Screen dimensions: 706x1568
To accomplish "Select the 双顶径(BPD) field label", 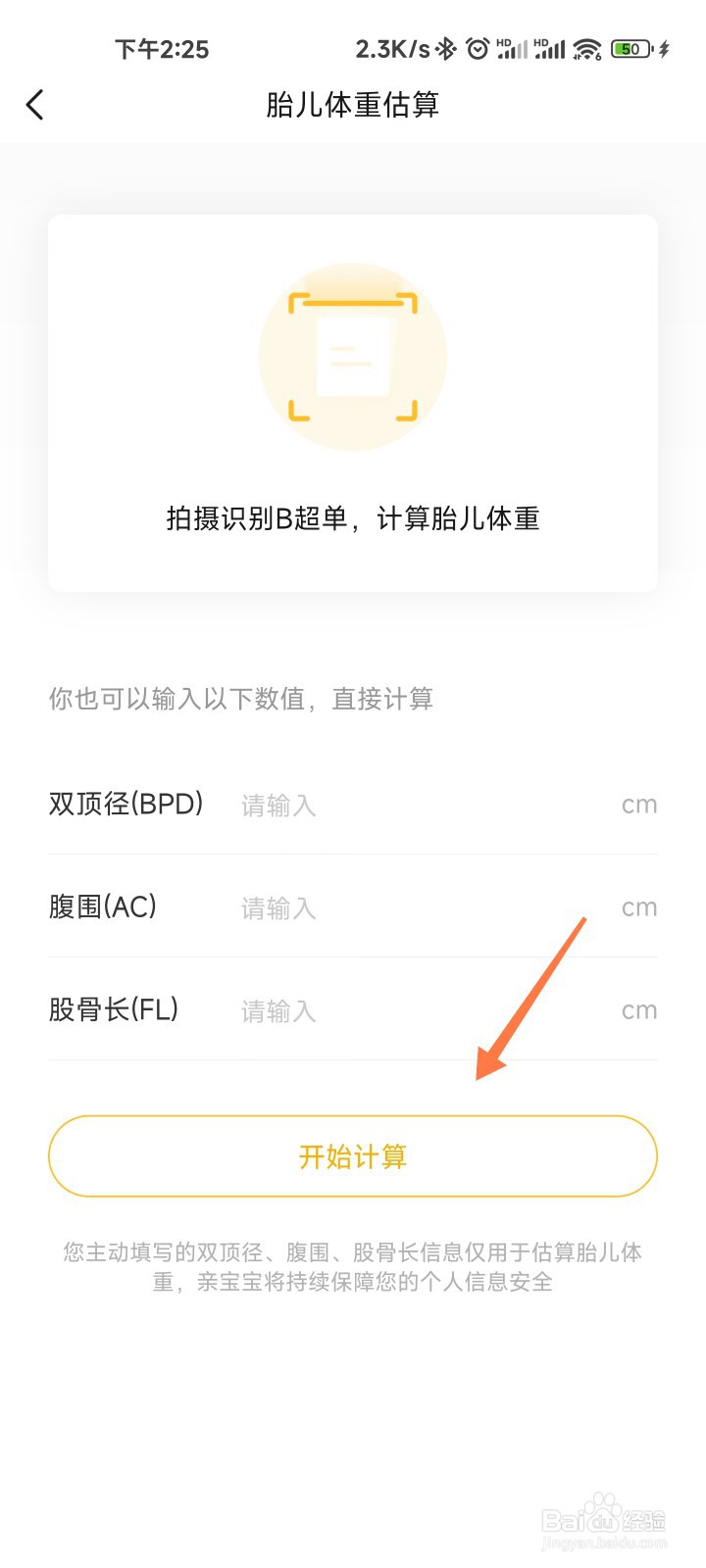I will pos(127,804).
